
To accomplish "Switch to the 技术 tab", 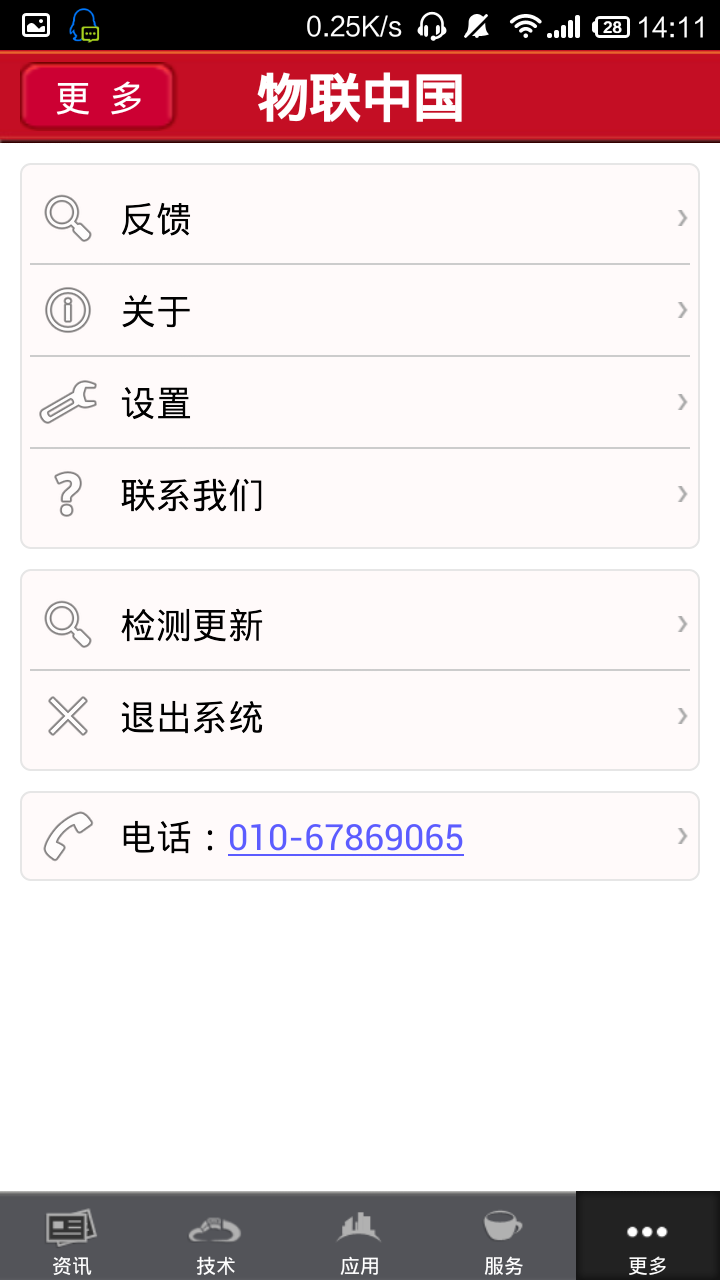I will pyautogui.click(x=216, y=1238).
